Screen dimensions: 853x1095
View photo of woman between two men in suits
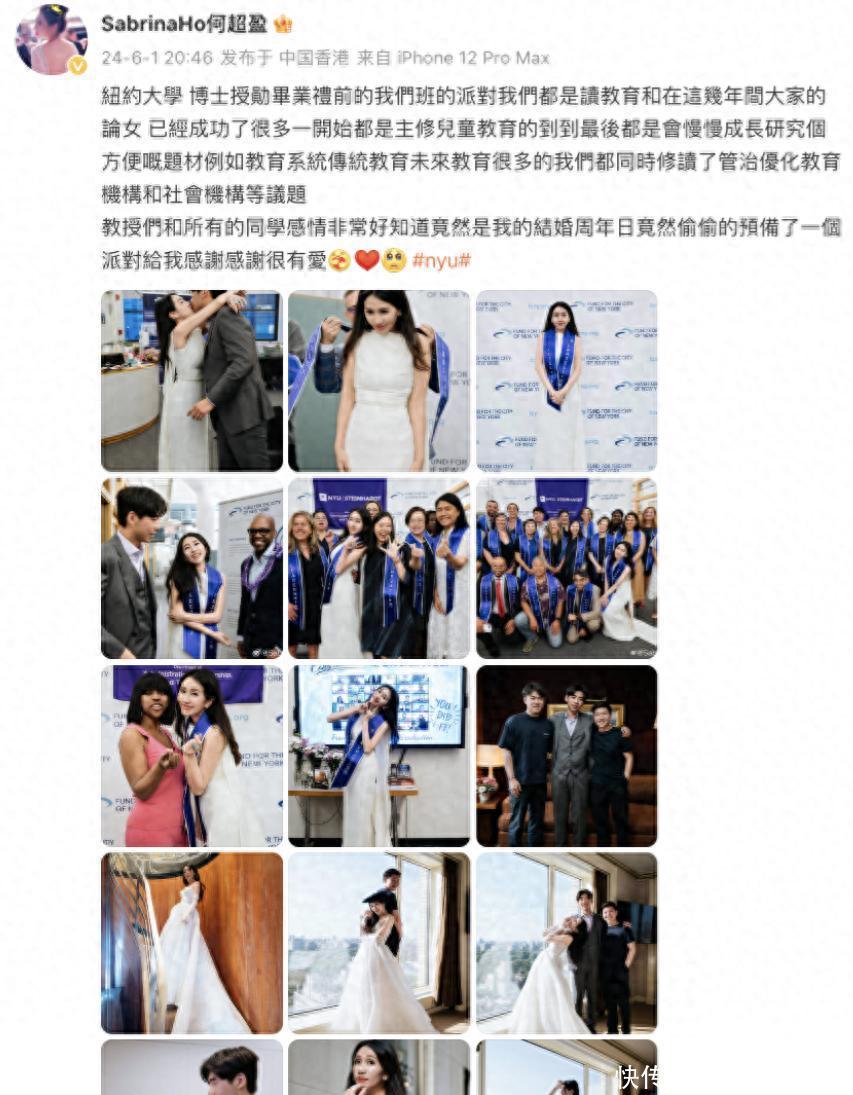(191, 568)
